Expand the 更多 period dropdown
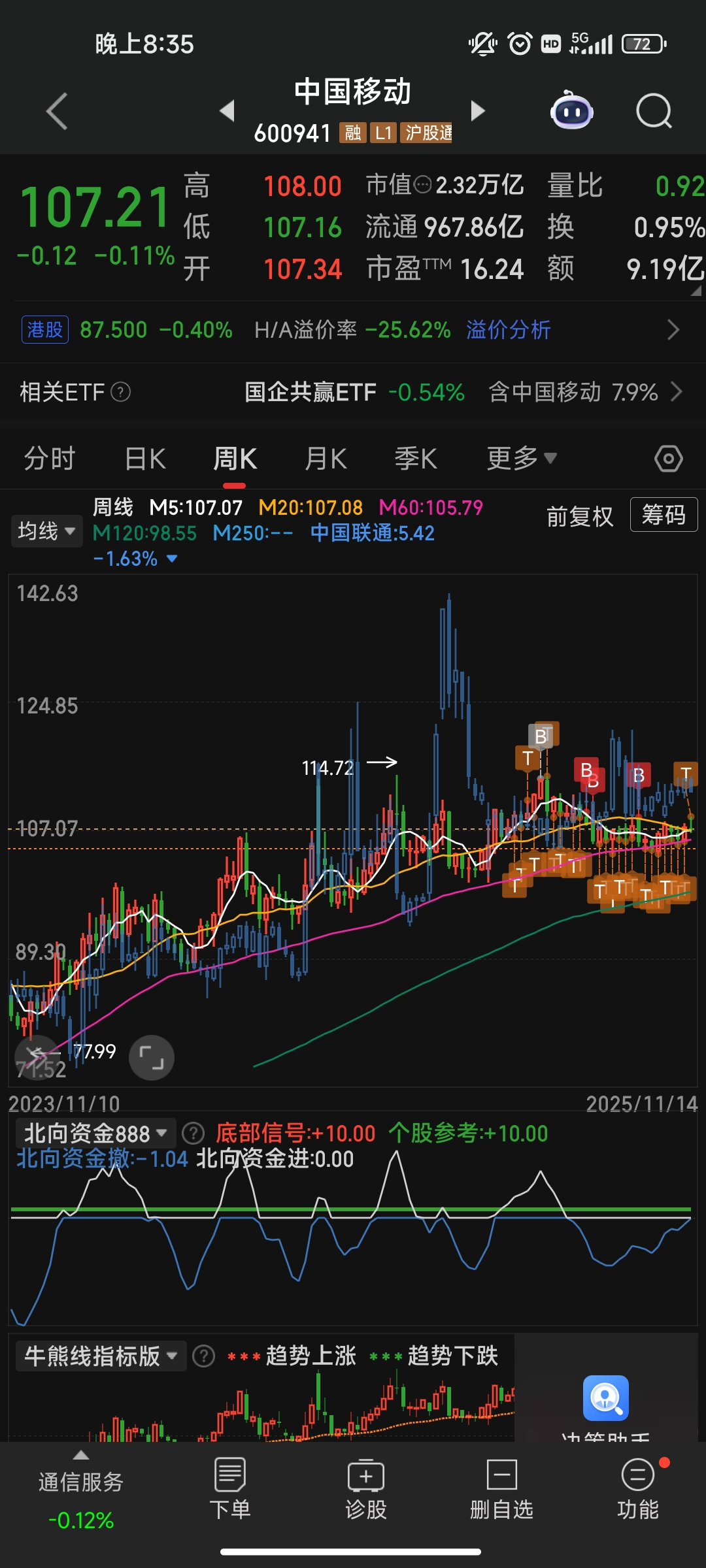The height and width of the screenshot is (1568, 706). click(x=521, y=459)
